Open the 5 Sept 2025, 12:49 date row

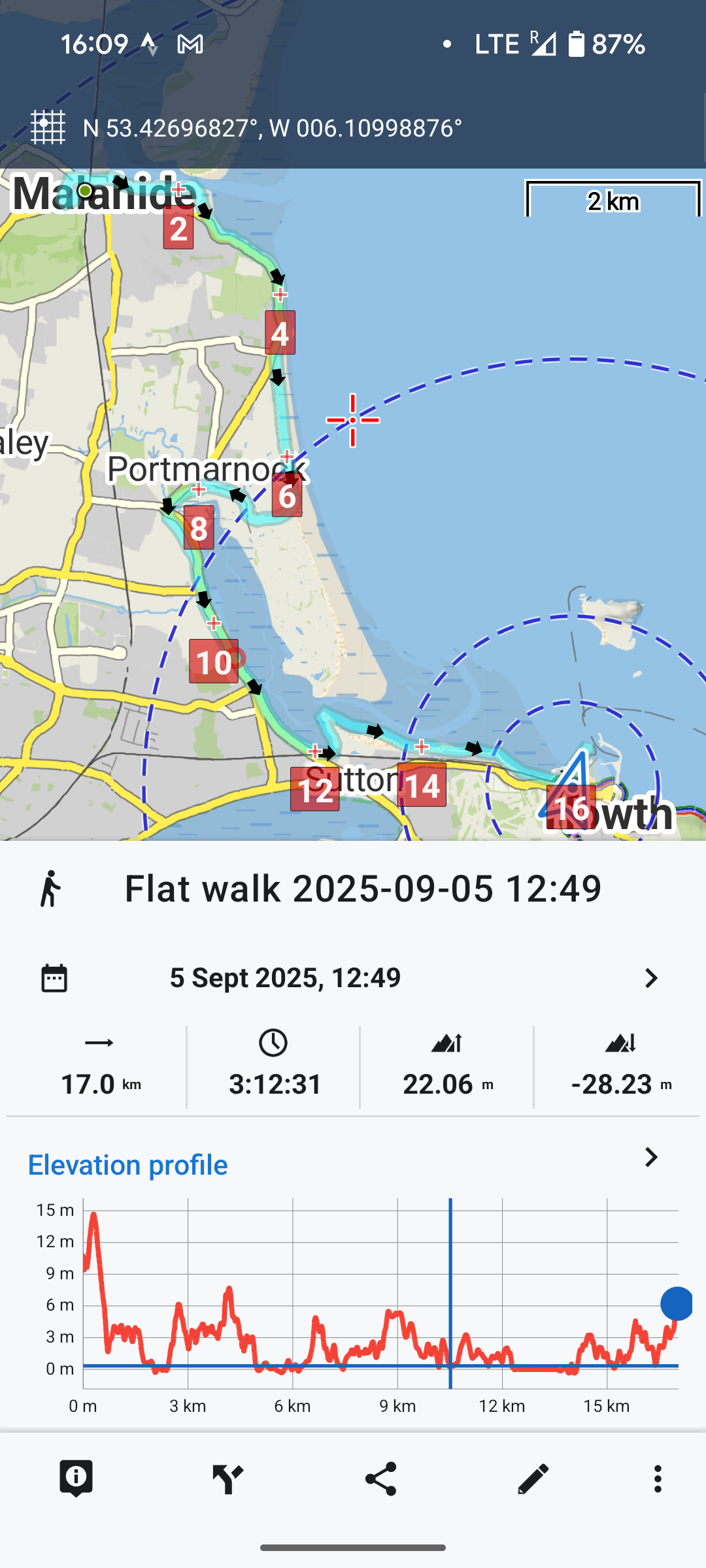353,978
